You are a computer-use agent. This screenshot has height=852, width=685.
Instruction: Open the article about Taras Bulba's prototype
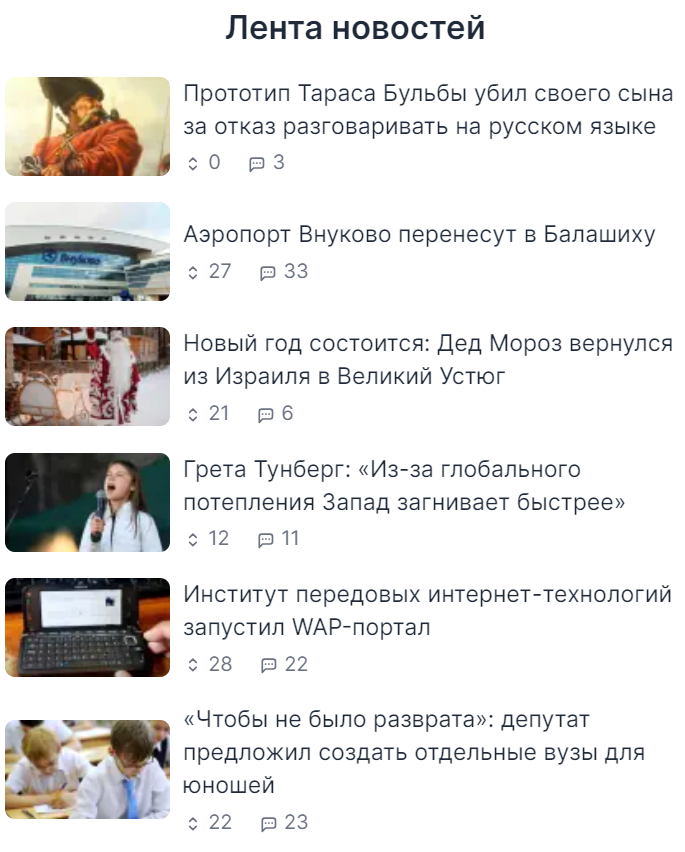427,110
